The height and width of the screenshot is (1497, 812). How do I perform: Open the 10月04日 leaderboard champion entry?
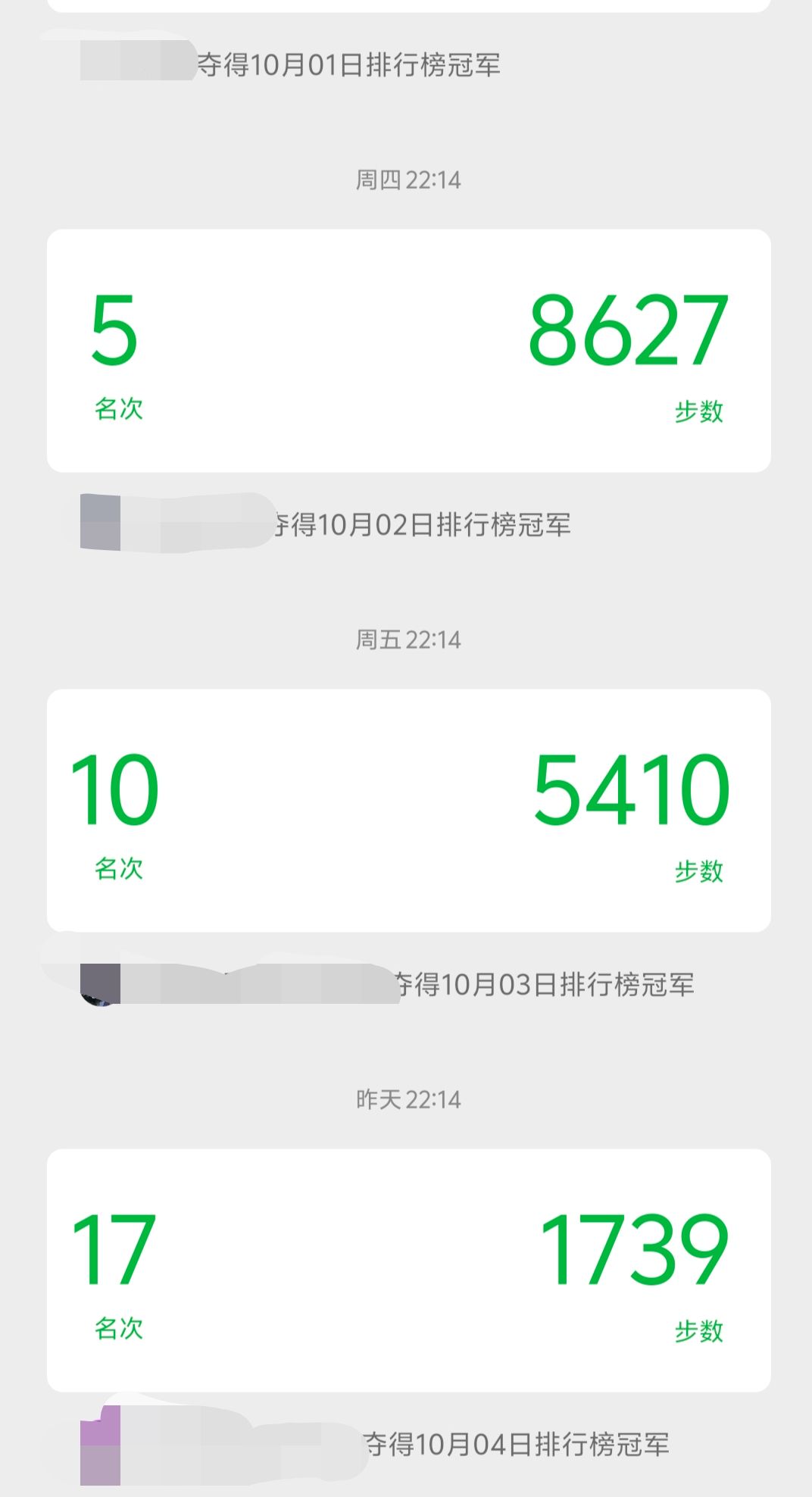[x=515, y=1444]
